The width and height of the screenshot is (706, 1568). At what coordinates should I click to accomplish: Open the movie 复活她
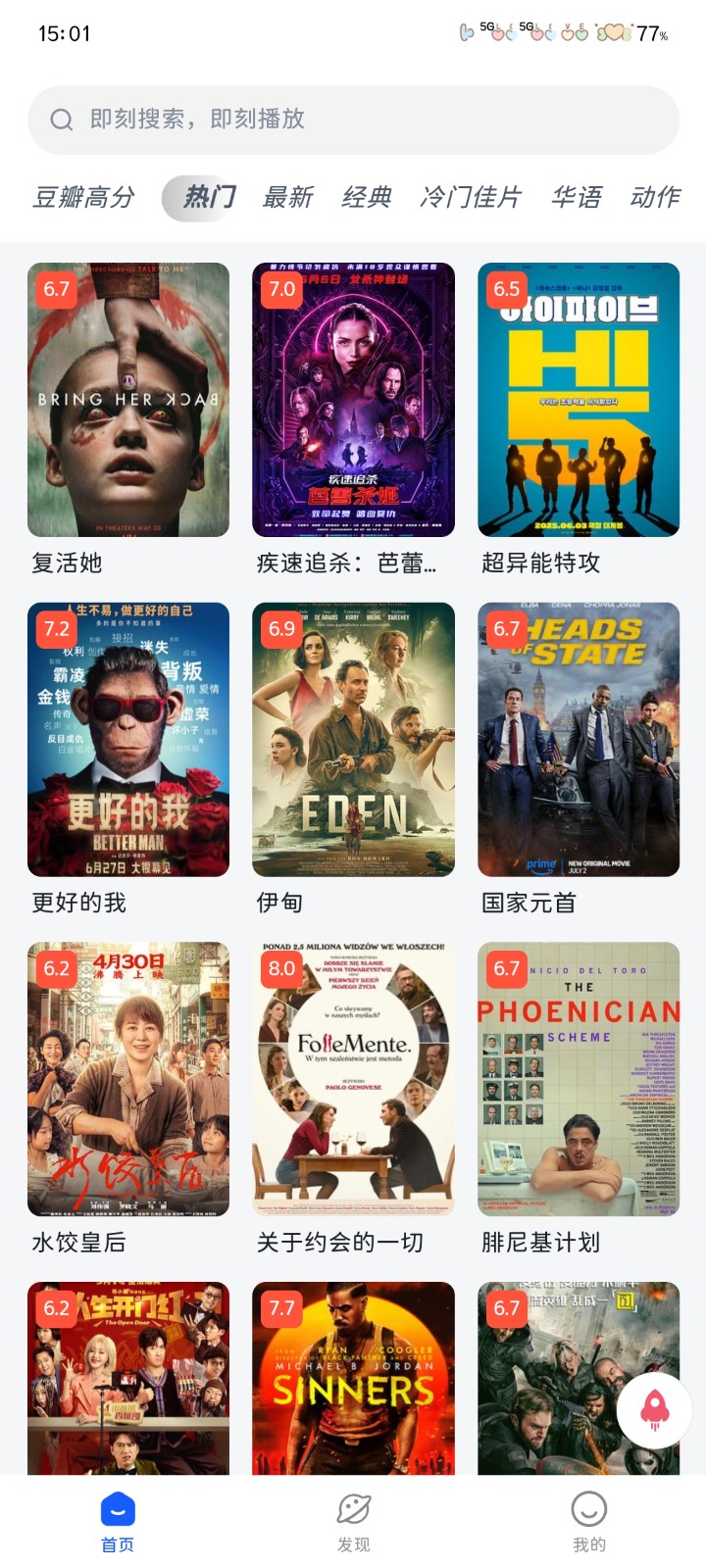128,400
